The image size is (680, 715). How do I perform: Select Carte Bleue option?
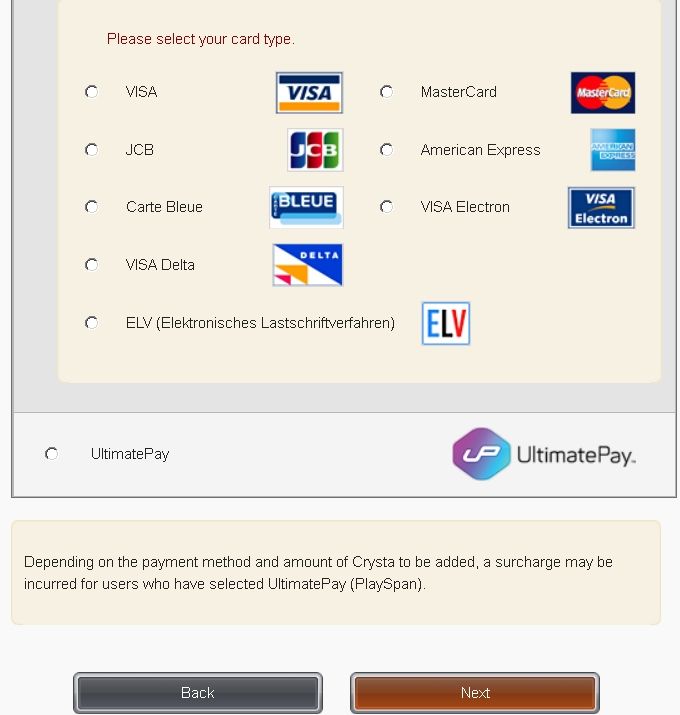pyautogui.click(x=92, y=207)
